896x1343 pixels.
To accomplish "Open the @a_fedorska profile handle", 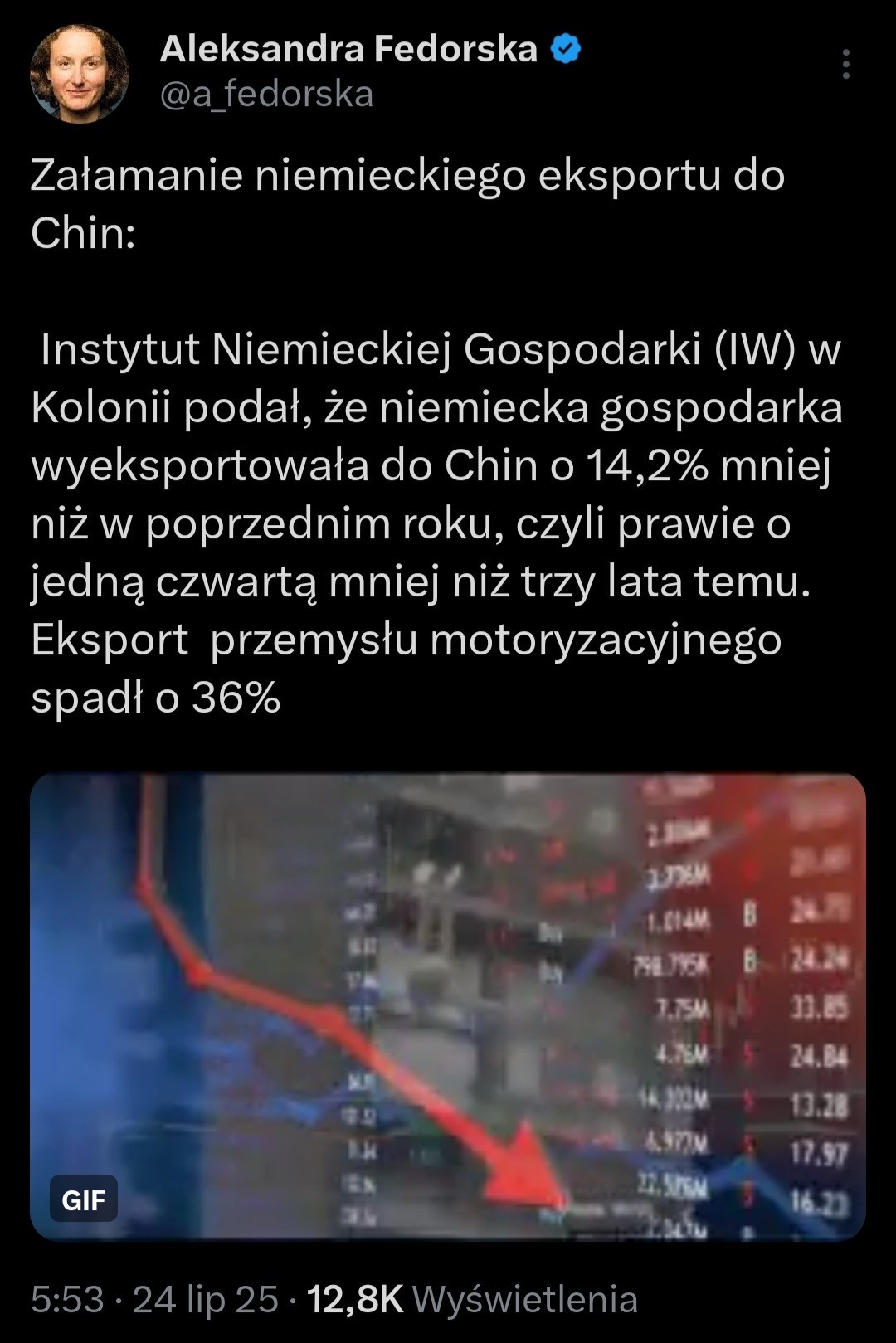I will [x=266, y=95].
